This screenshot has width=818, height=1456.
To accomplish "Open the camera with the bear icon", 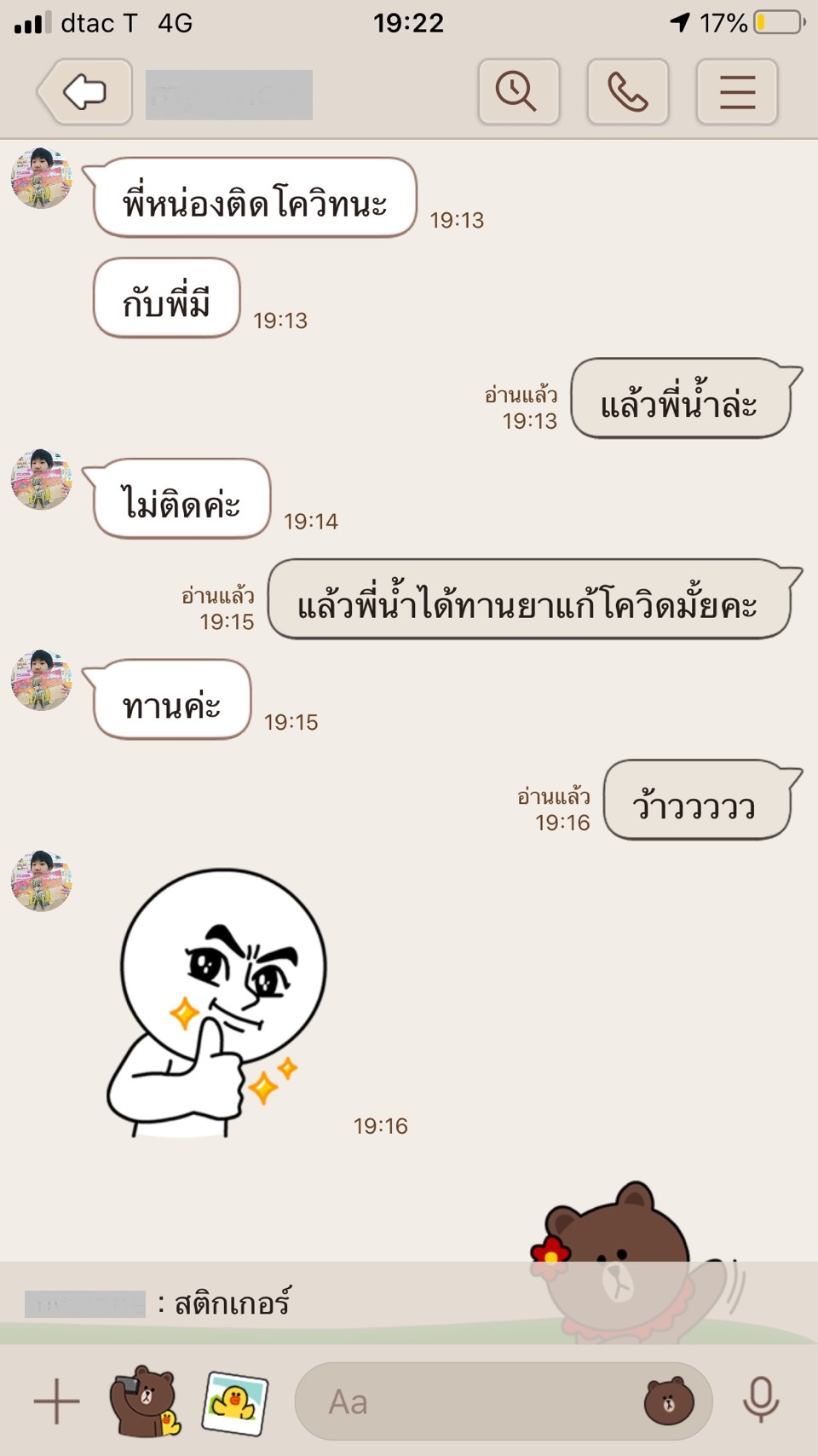I will coord(143,1401).
